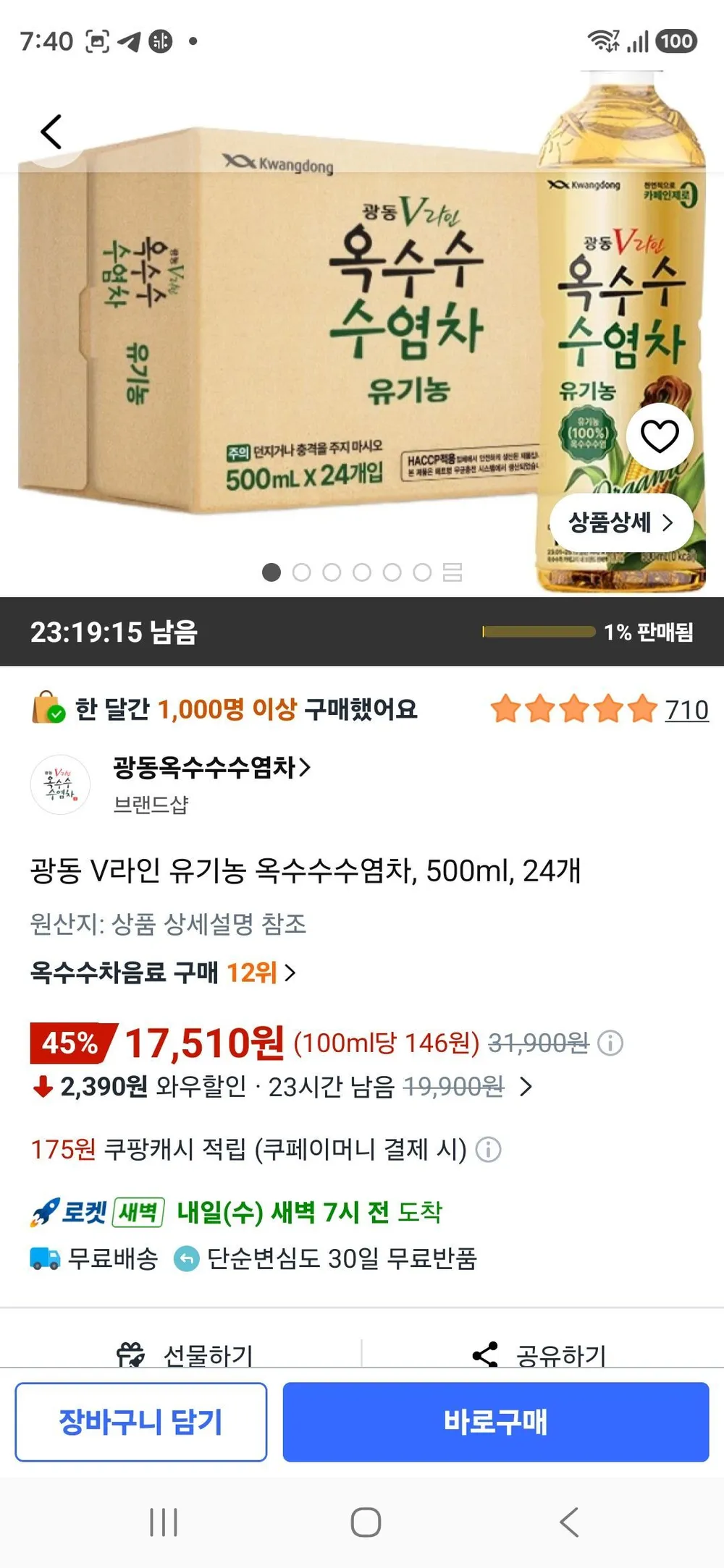Go back using the top-left arrow
Image resolution: width=724 pixels, height=1568 pixels.
51,132
